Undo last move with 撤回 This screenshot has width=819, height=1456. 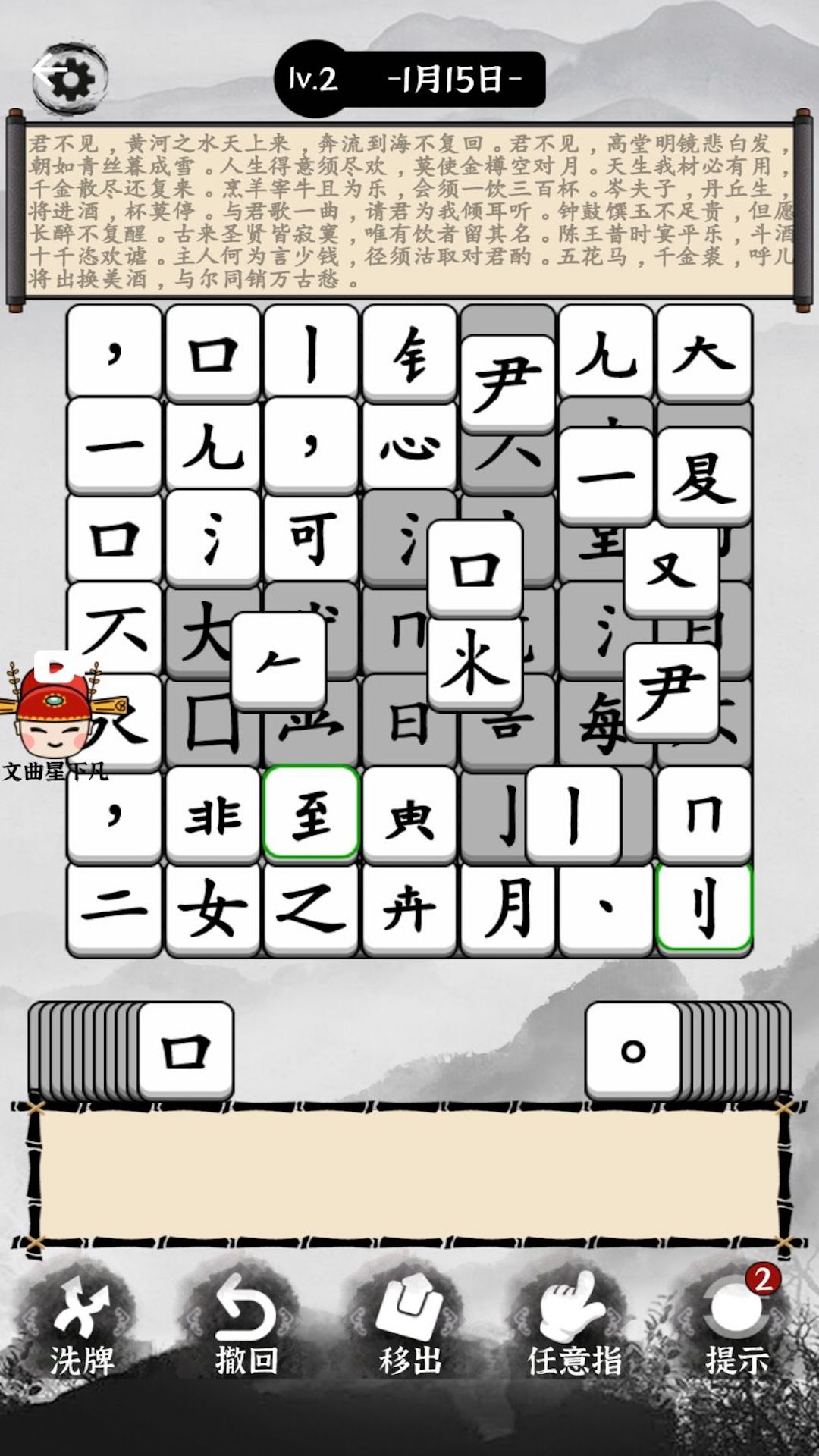(246, 1327)
